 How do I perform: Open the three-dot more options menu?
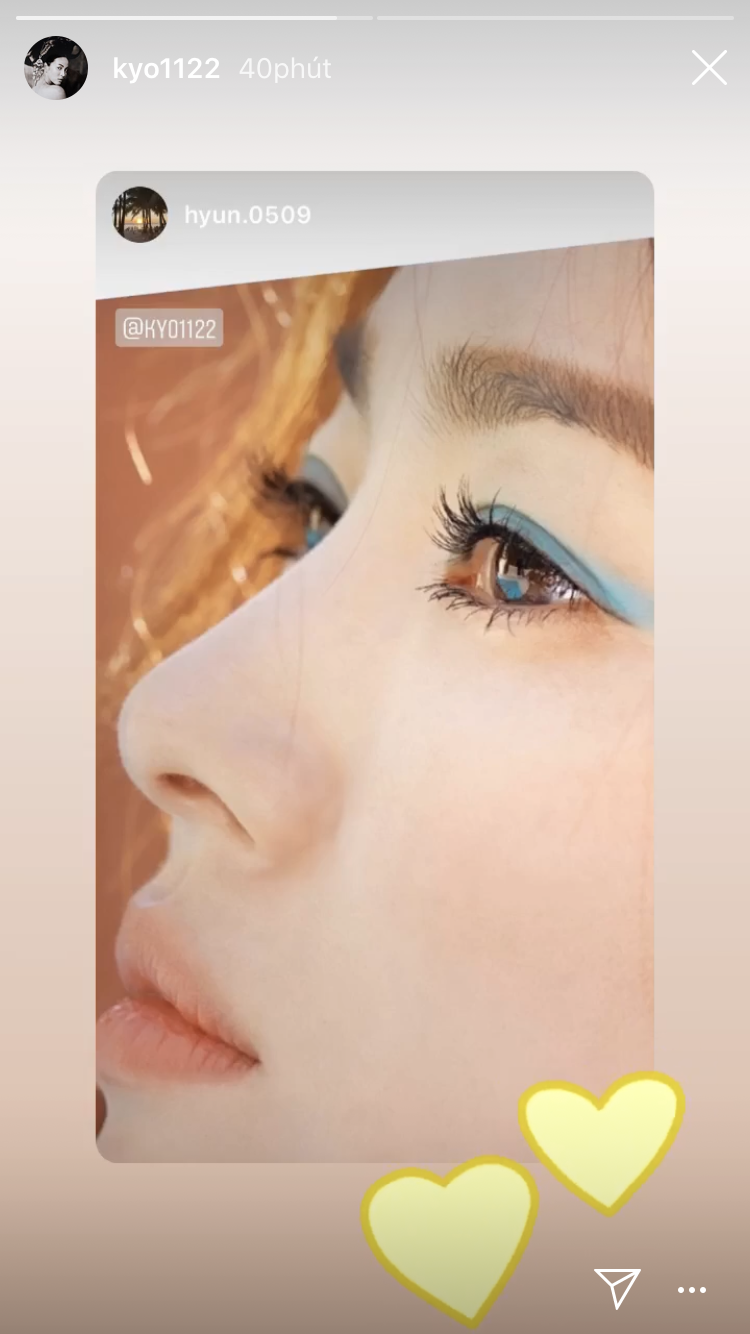pyautogui.click(x=692, y=1290)
